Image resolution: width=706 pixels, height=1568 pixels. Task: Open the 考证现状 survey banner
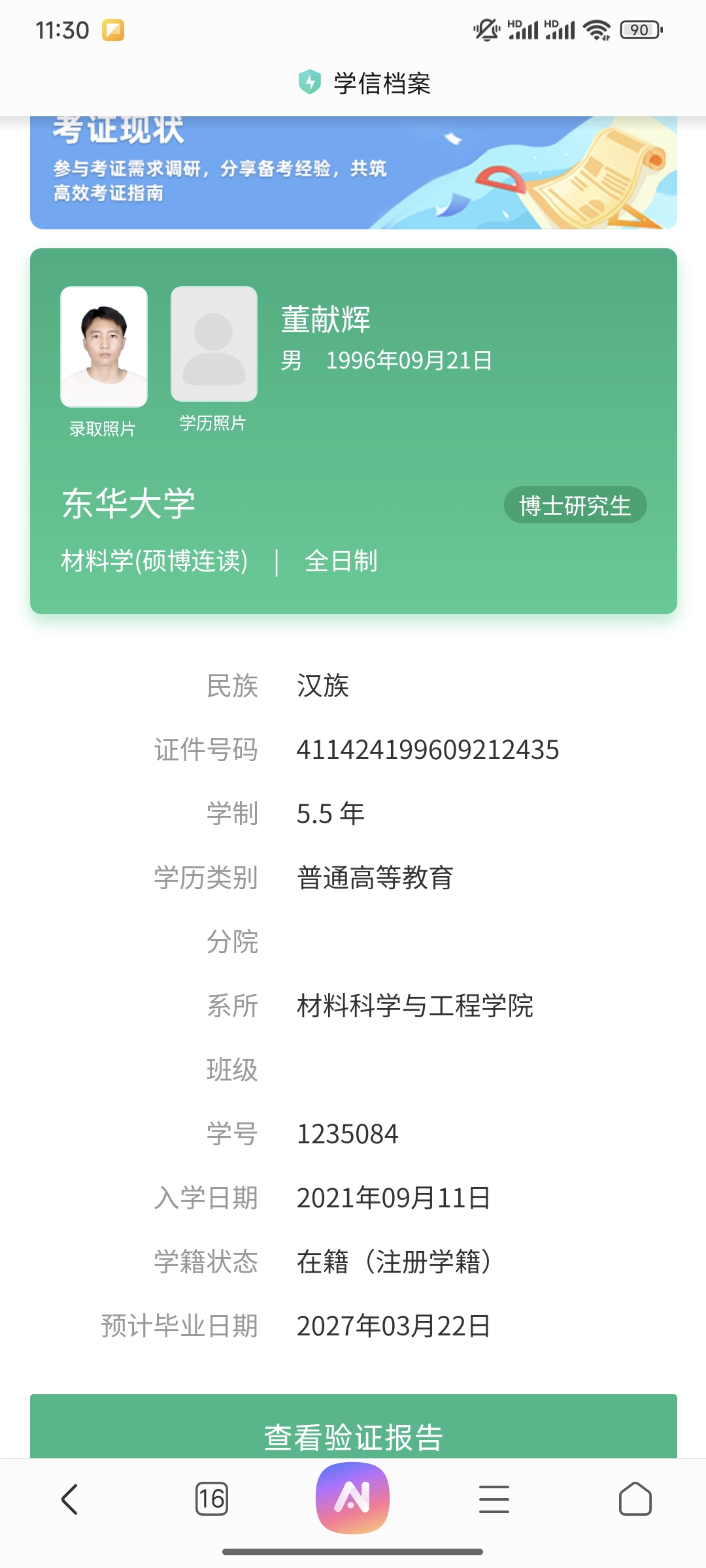coord(353,173)
